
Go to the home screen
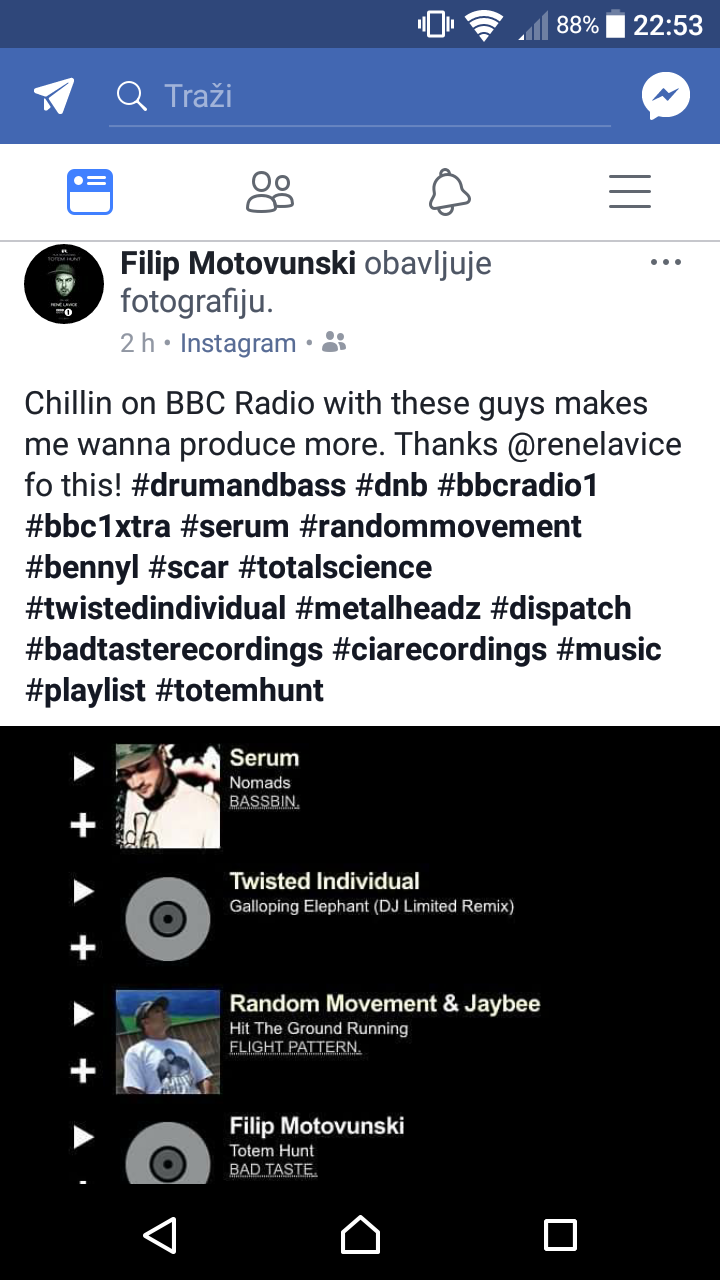360,1235
